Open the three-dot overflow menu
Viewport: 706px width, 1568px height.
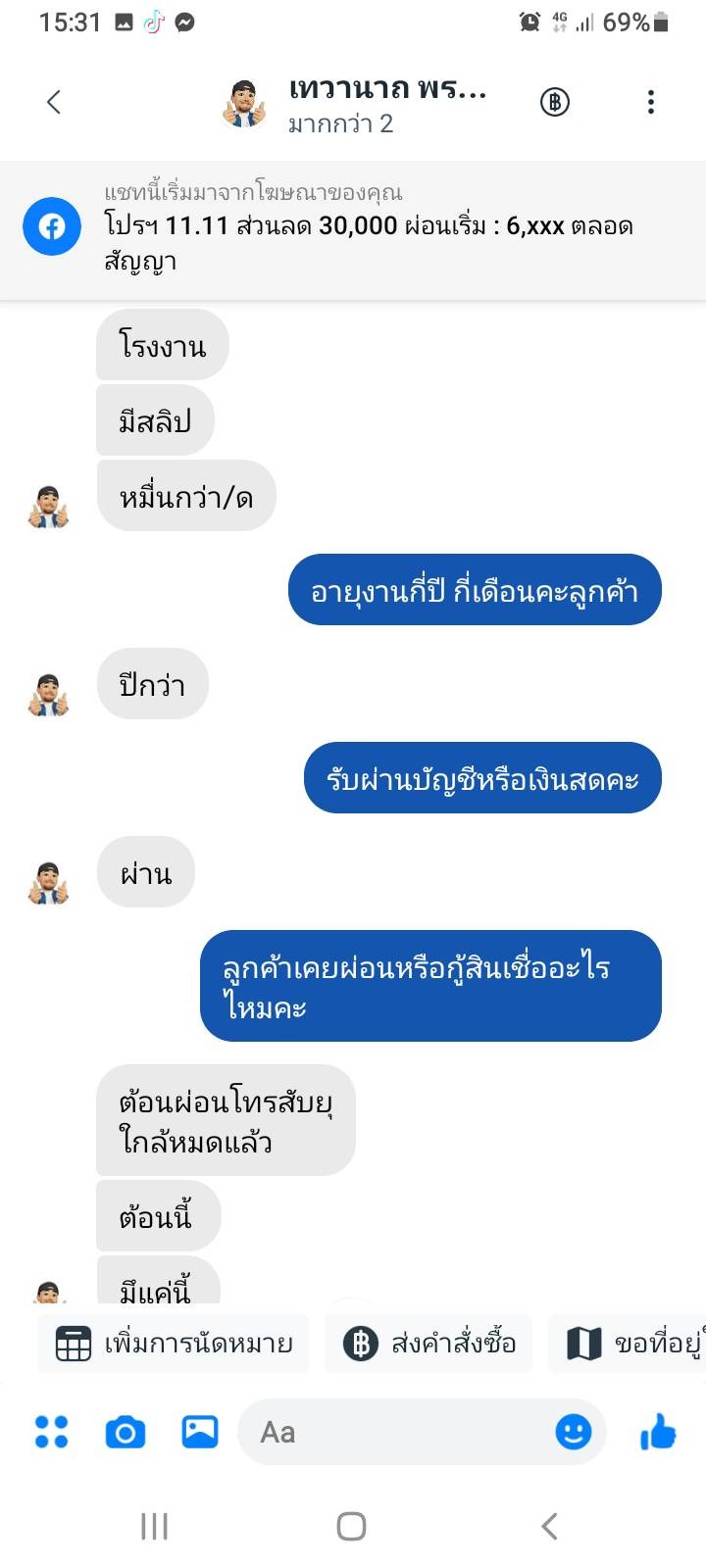[x=651, y=102]
